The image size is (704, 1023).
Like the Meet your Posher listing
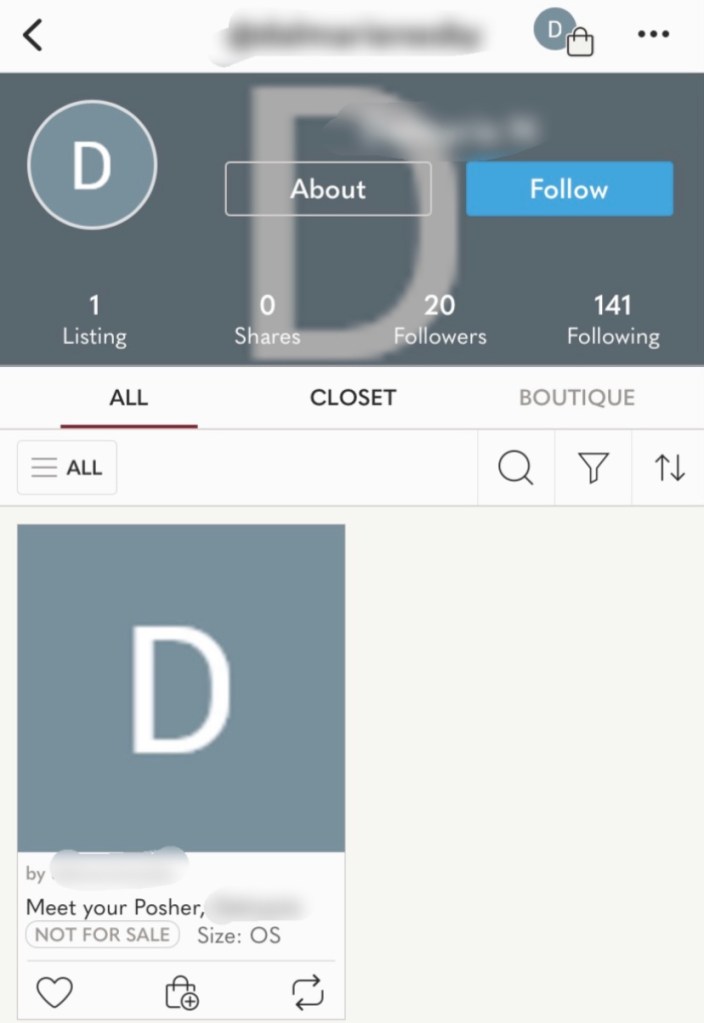55,992
